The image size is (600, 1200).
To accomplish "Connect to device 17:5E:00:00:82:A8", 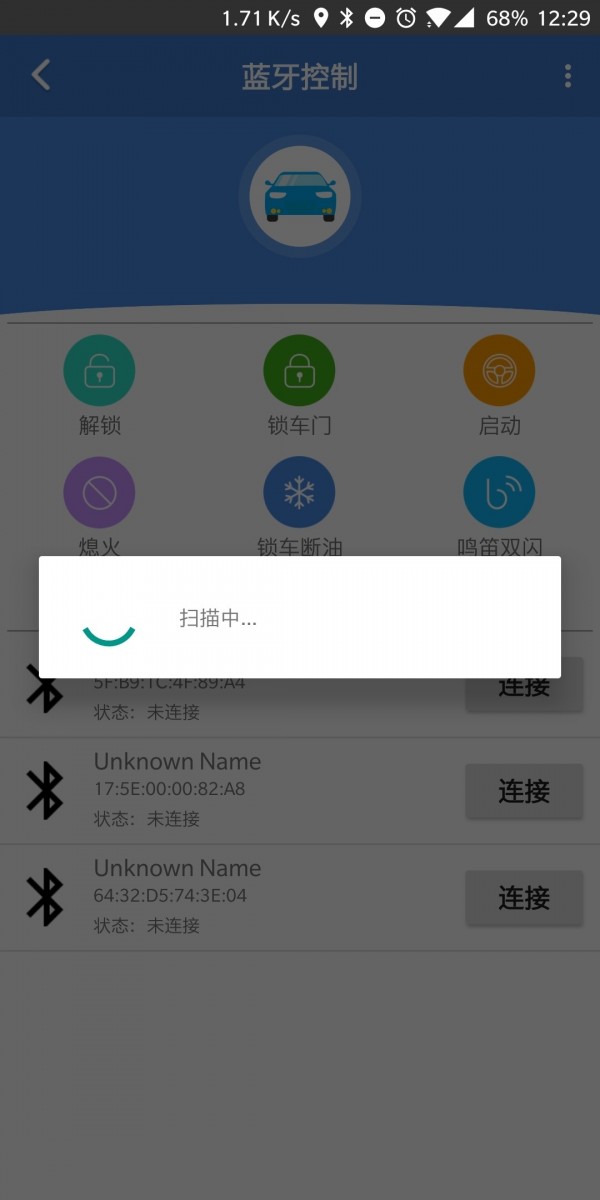I will coord(524,791).
